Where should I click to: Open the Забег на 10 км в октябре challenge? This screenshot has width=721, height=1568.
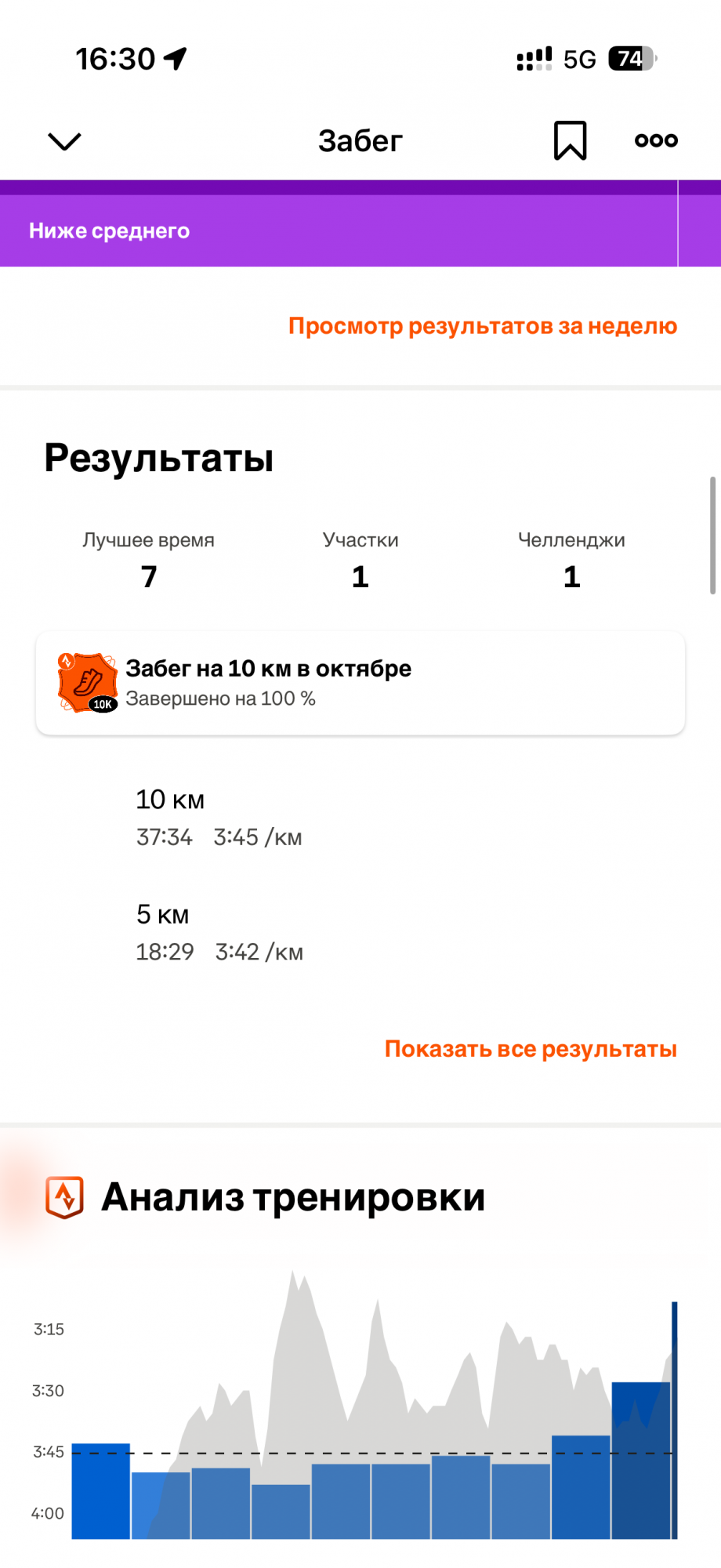point(360,683)
